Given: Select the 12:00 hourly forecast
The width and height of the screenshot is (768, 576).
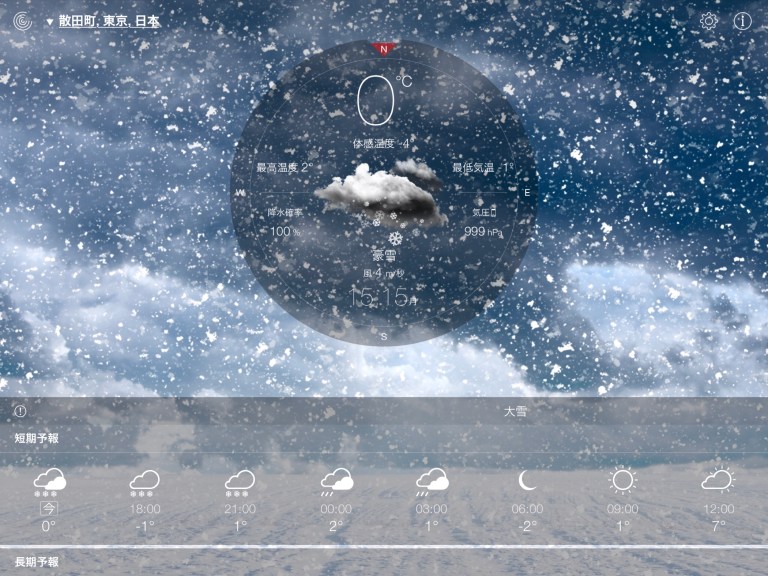Looking at the screenshot, I should pos(718,502).
